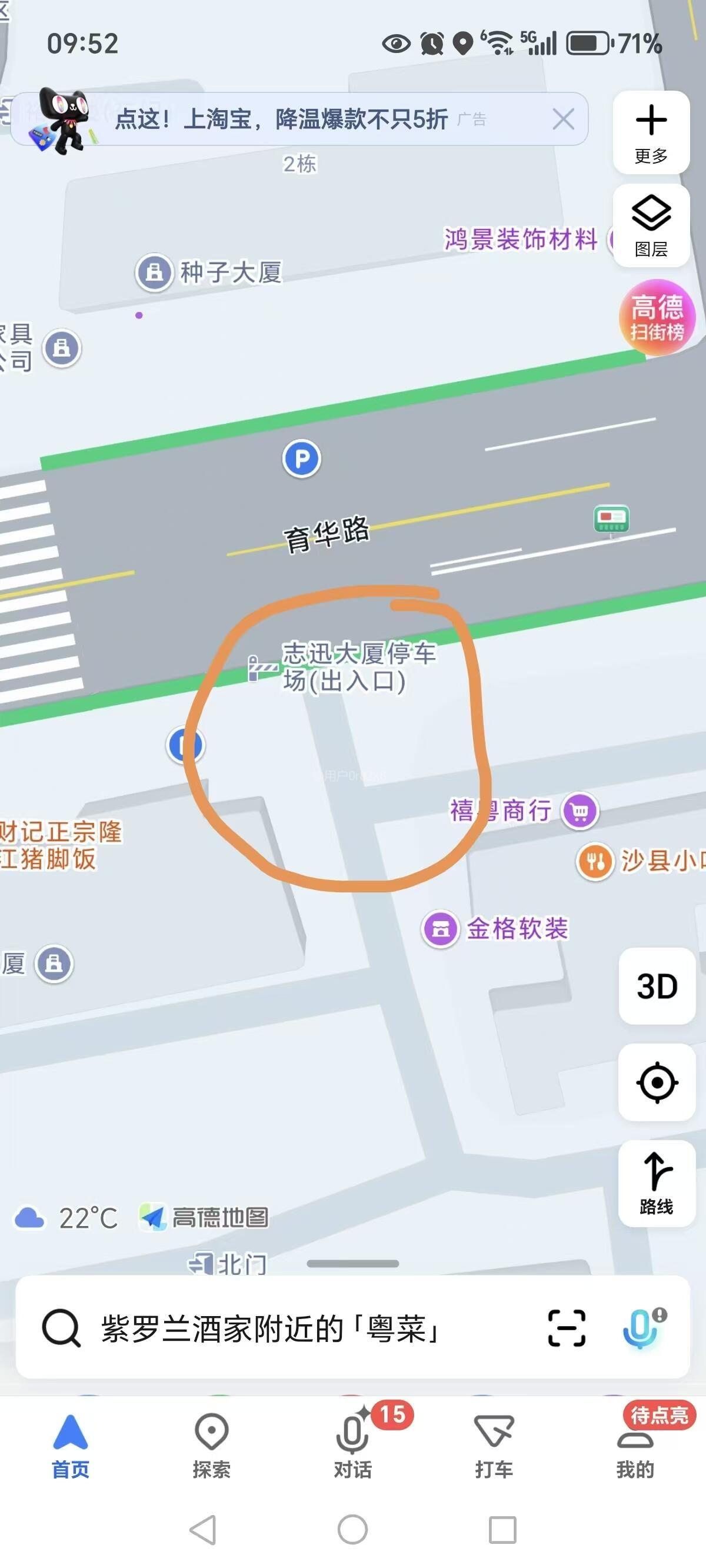Open the 路线 route planner
Screen dimensions: 706x1568
click(x=657, y=1182)
